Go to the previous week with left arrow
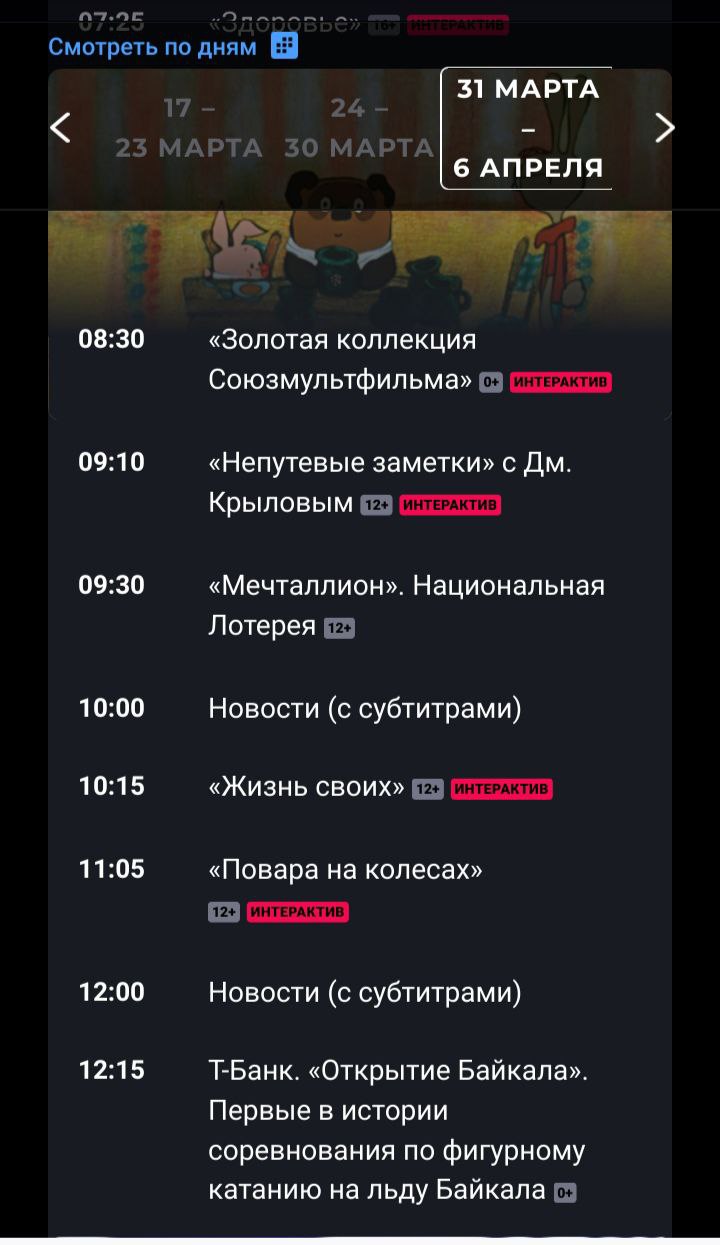720x1245 pixels. pos(61,128)
